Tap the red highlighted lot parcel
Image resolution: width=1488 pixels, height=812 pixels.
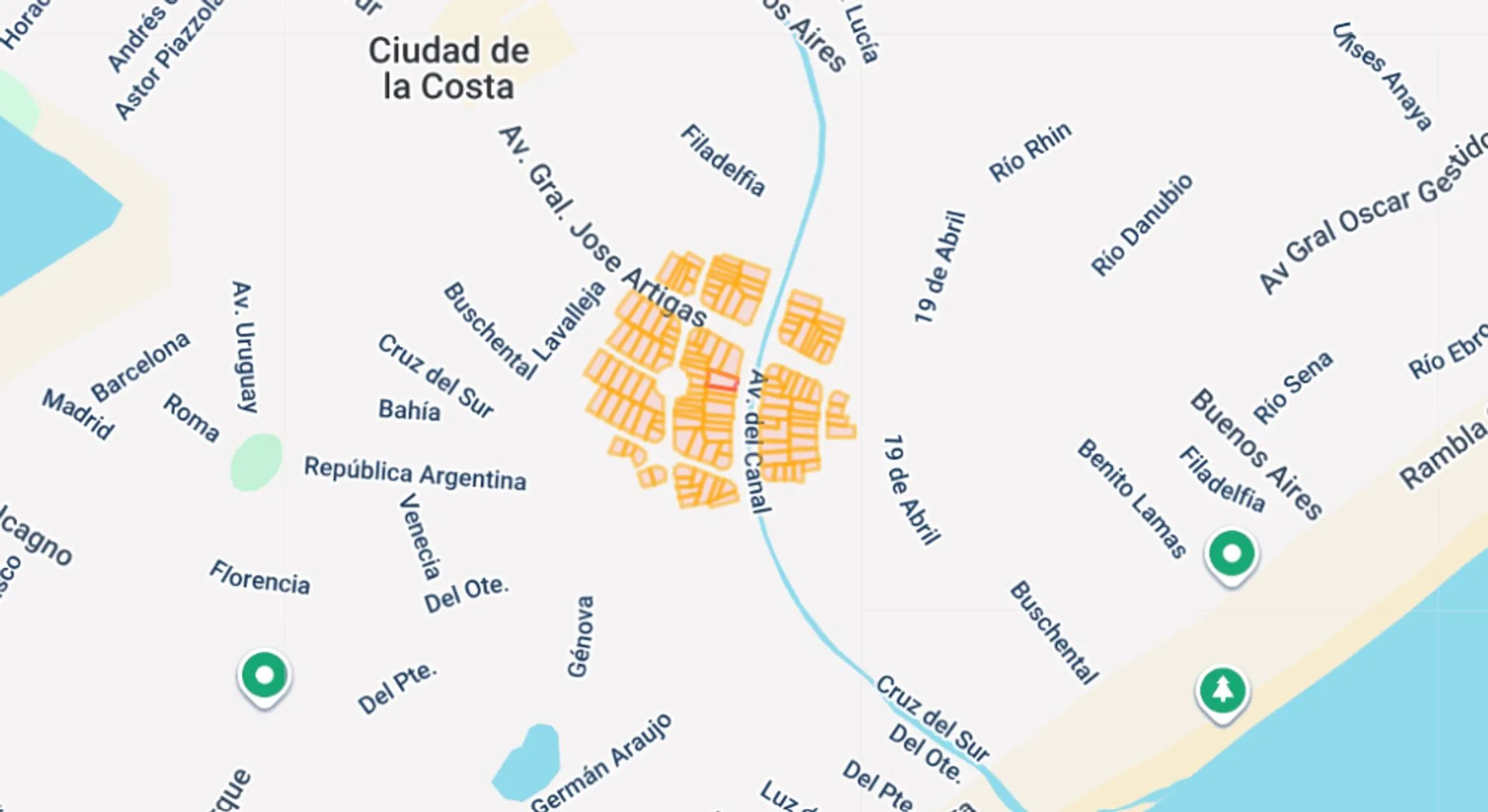723,381
